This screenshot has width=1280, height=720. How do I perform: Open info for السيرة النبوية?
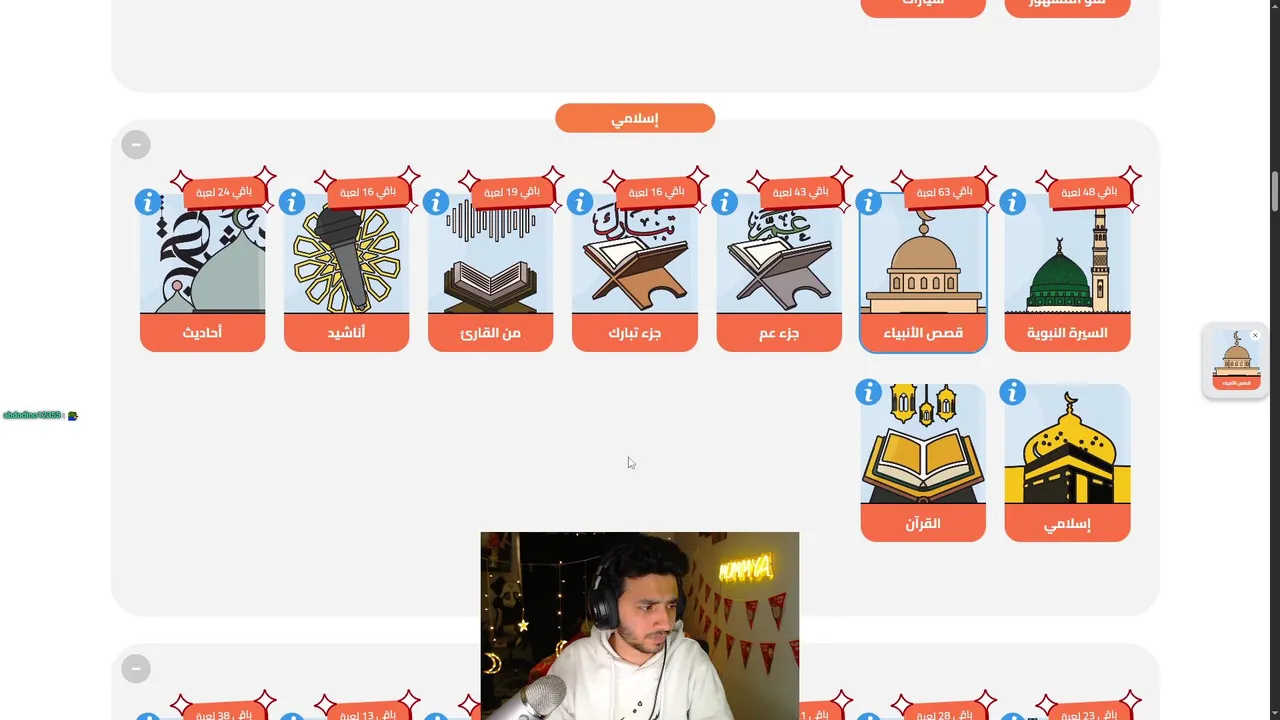tap(1012, 202)
